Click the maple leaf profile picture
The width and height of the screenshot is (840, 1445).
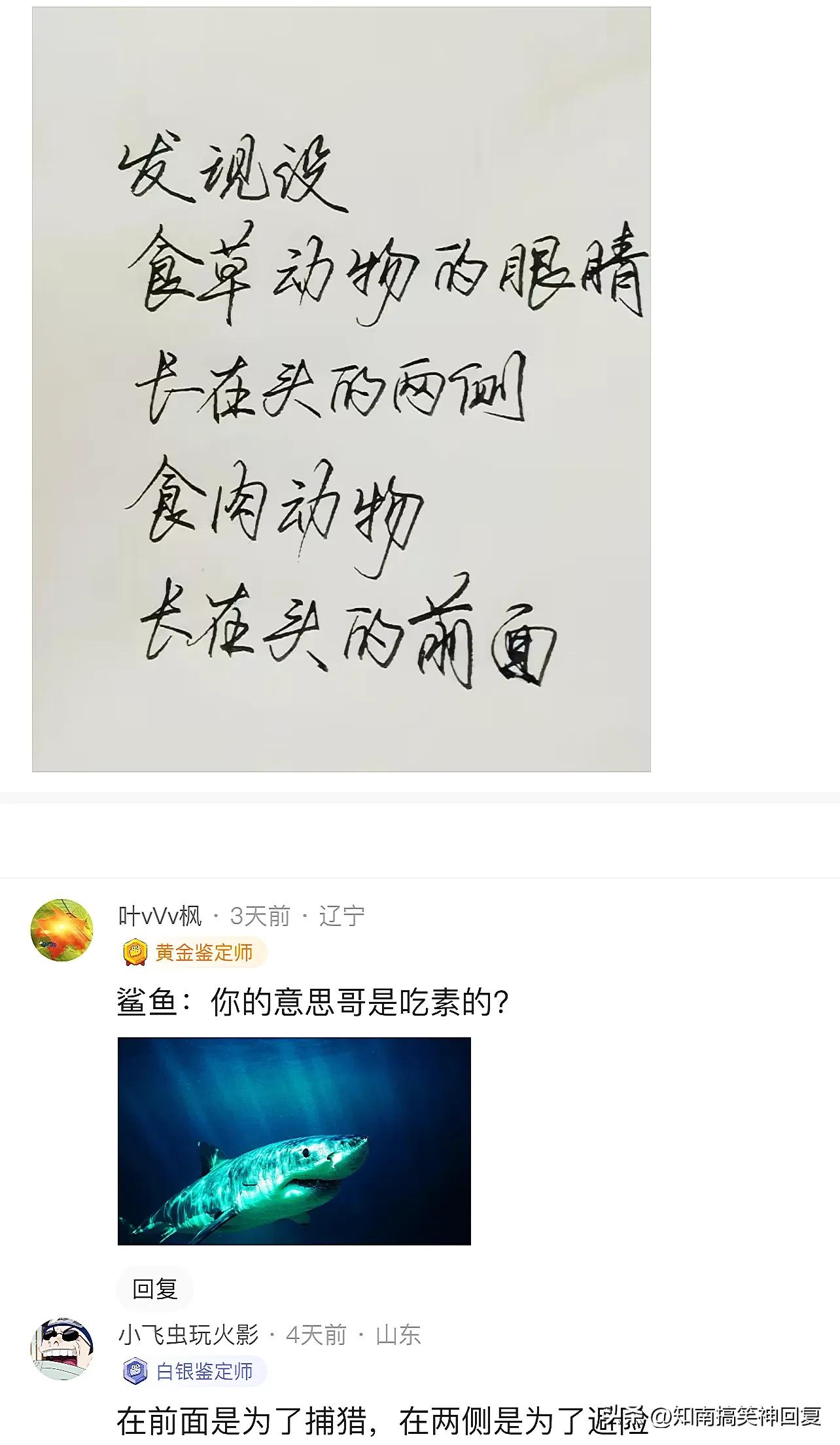coord(62,931)
